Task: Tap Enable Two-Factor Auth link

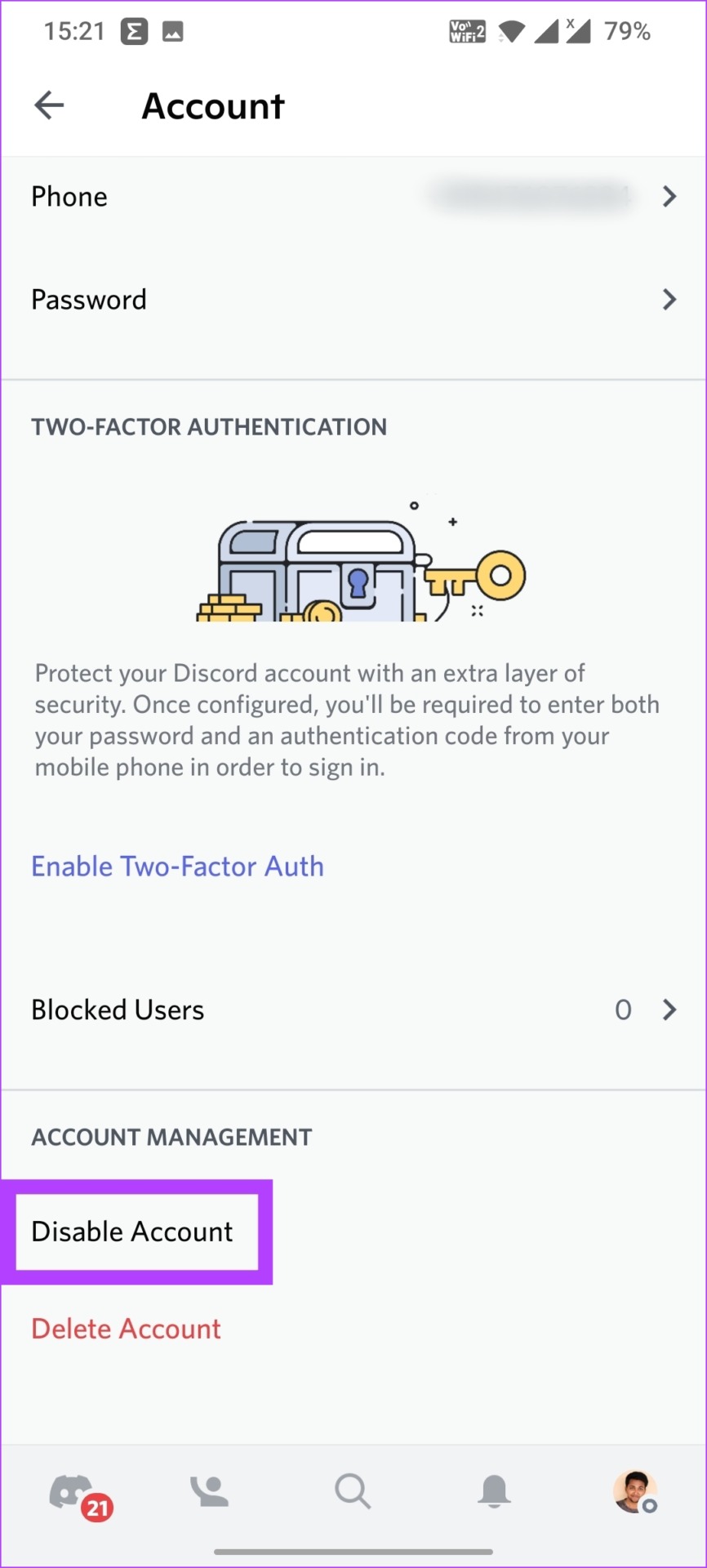Action: [x=177, y=866]
